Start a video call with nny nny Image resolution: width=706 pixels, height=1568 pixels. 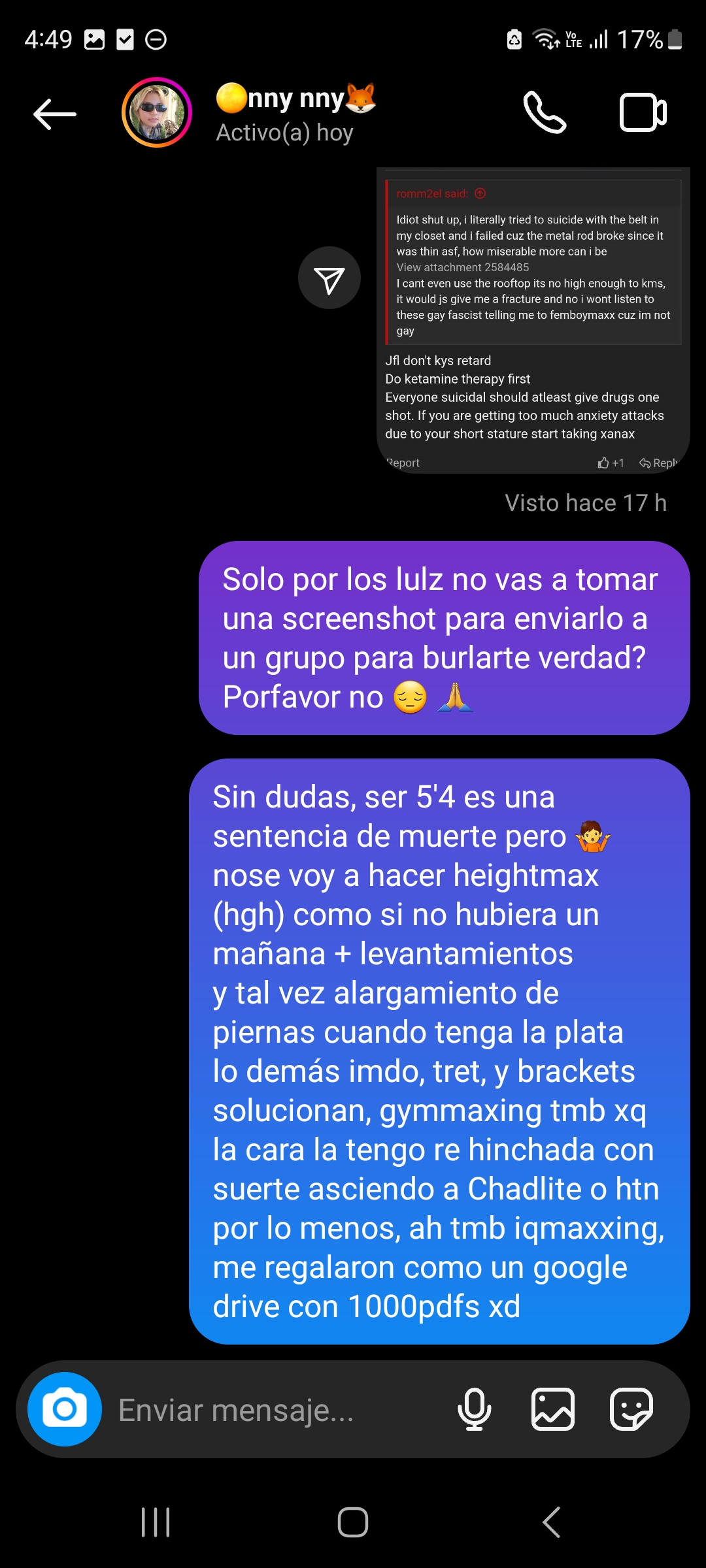tap(643, 112)
